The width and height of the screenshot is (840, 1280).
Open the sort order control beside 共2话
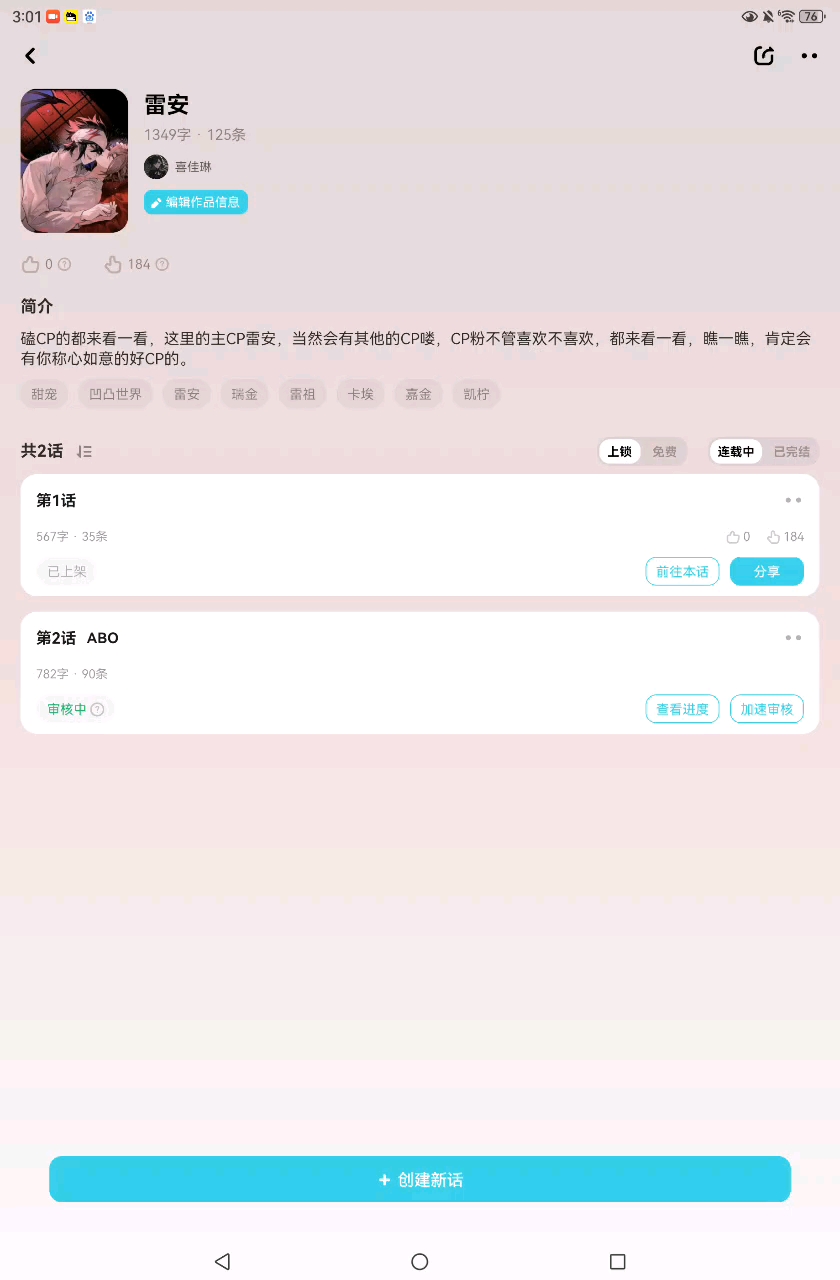pyautogui.click(x=84, y=451)
